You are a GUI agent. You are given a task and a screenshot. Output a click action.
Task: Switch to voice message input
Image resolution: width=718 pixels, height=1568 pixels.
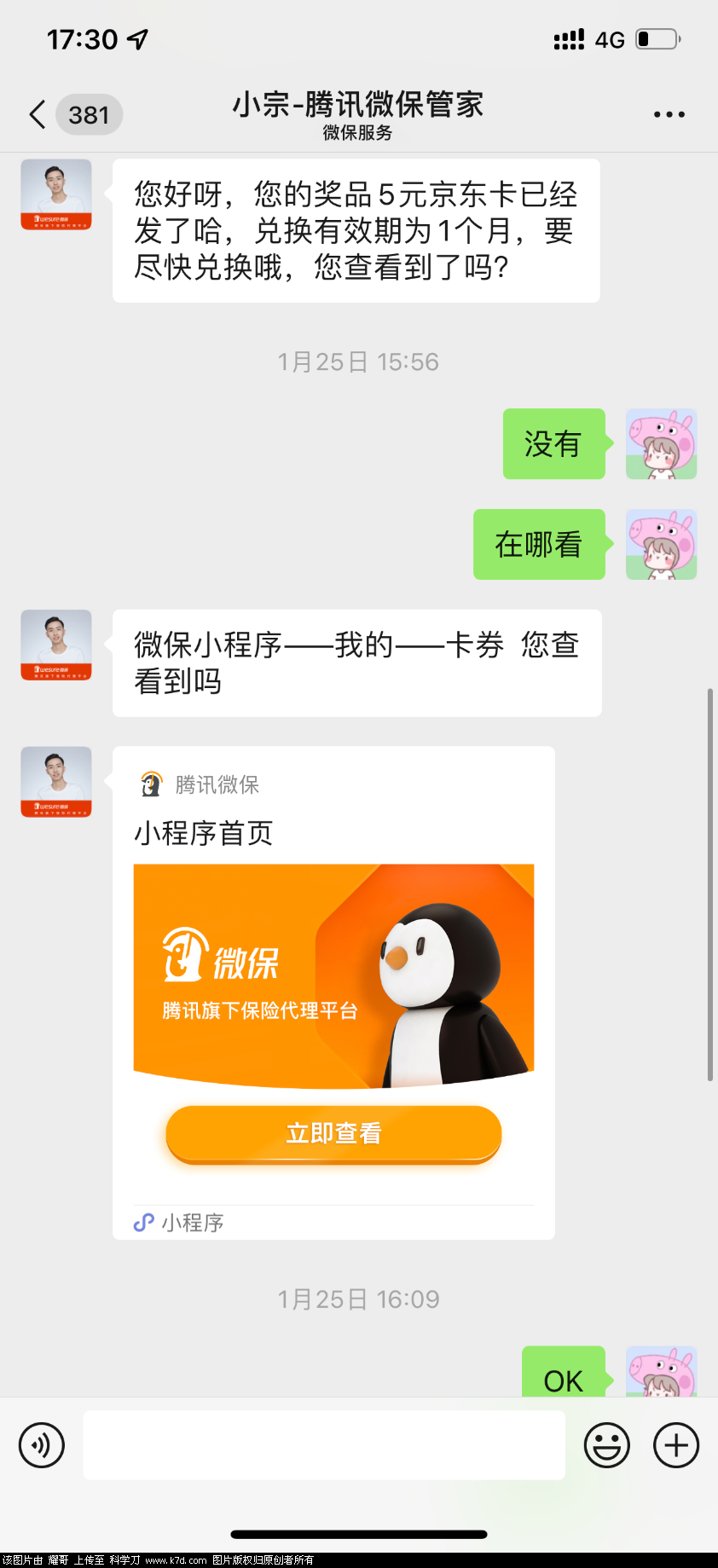click(42, 1445)
